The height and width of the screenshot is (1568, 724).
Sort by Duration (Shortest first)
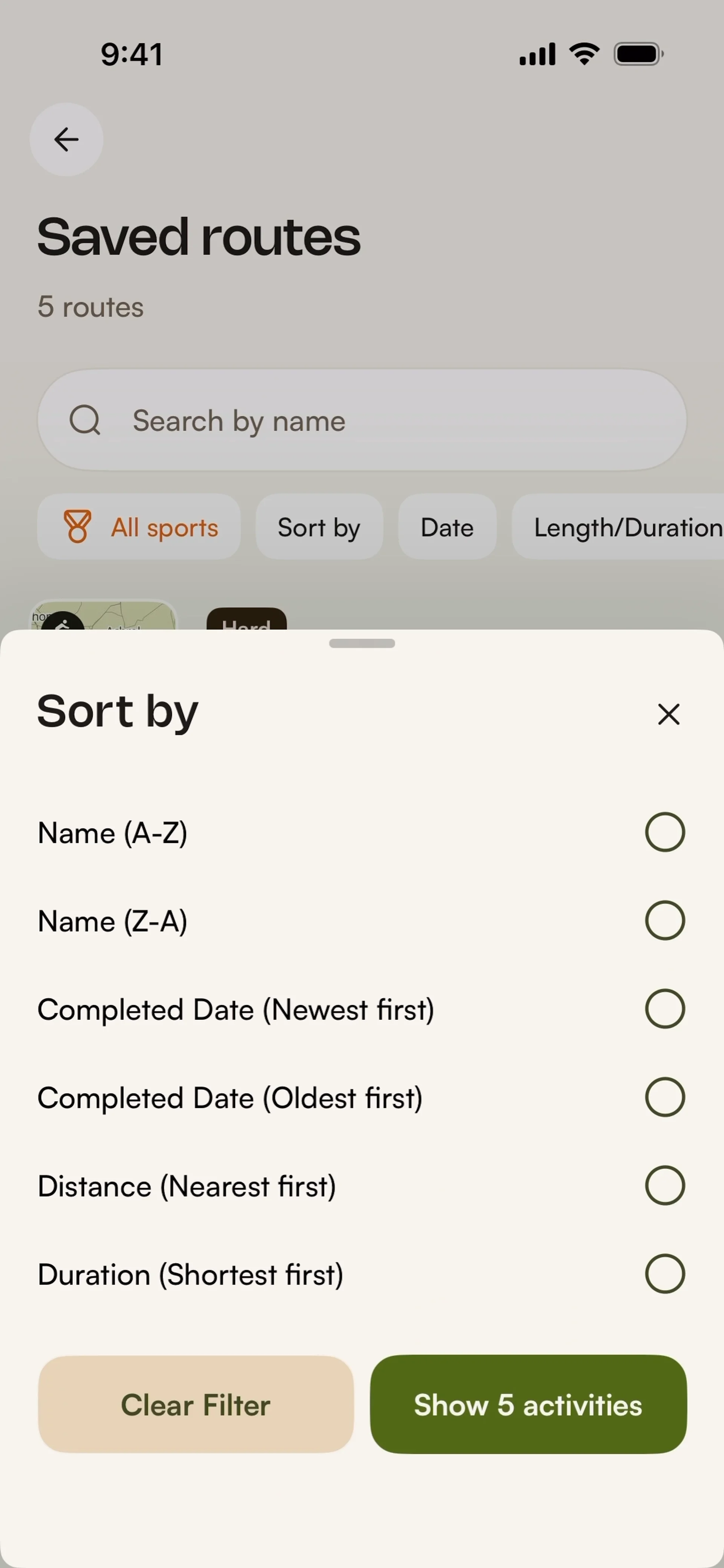coord(664,1274)
